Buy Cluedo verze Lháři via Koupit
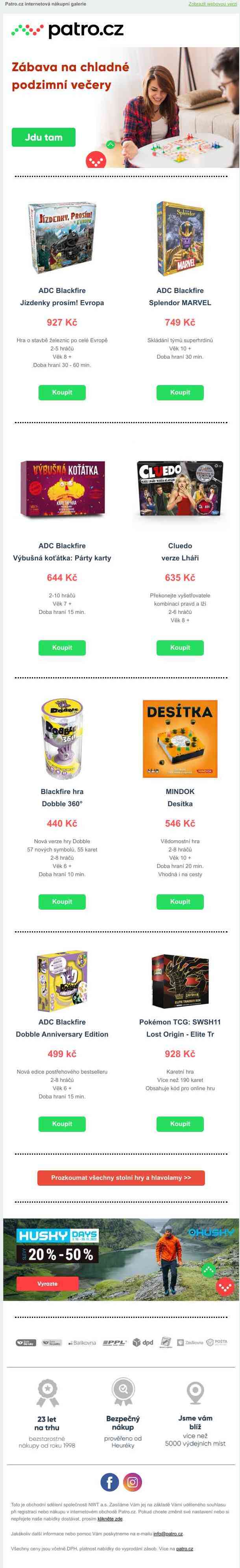The height and width of the screenshot is (1568, 240). (x=180, y=648)
